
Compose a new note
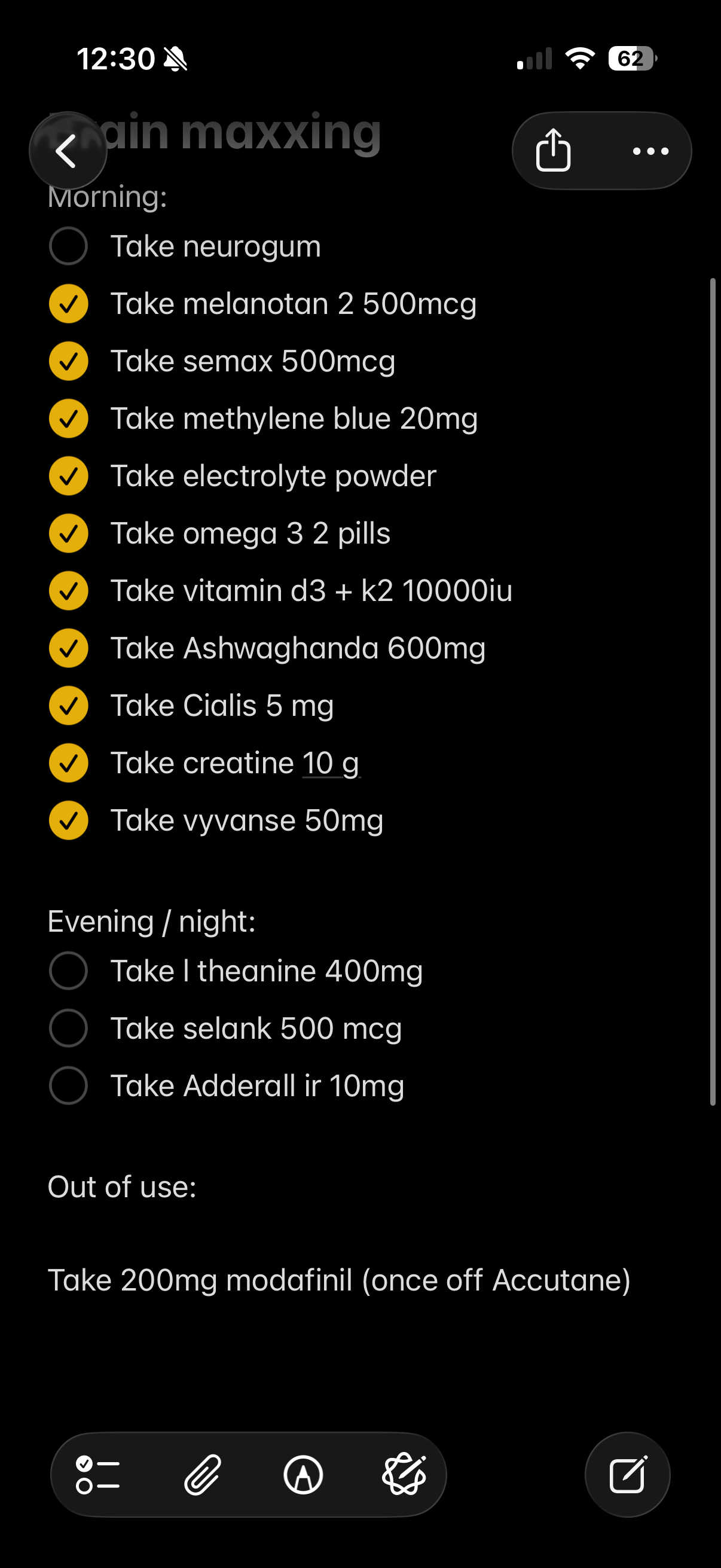tap(627, 1475)
